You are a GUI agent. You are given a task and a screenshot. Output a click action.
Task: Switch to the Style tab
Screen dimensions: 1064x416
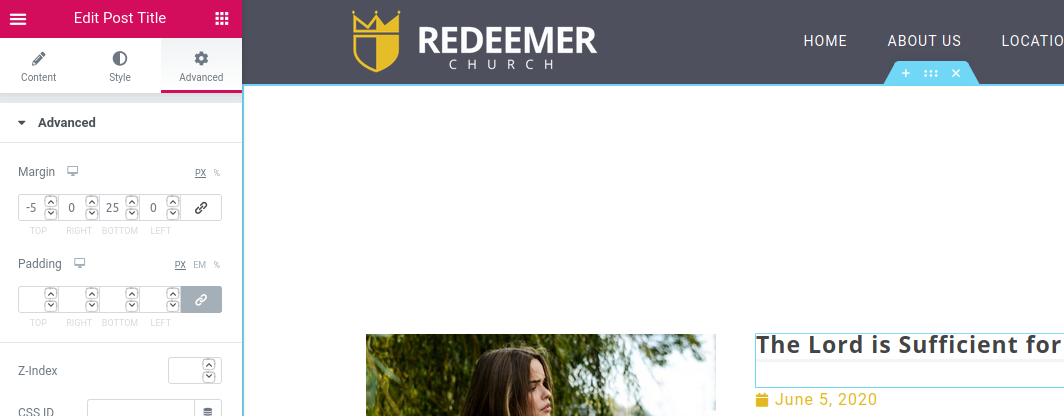coord(120,67)
